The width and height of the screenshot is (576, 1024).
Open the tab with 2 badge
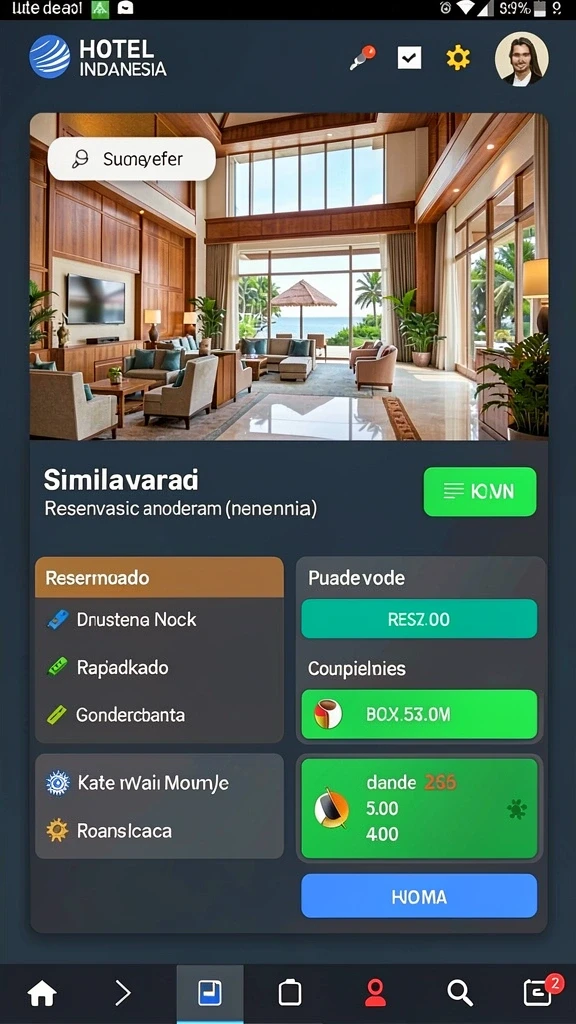pyautogui.click(x=540, y=991)
